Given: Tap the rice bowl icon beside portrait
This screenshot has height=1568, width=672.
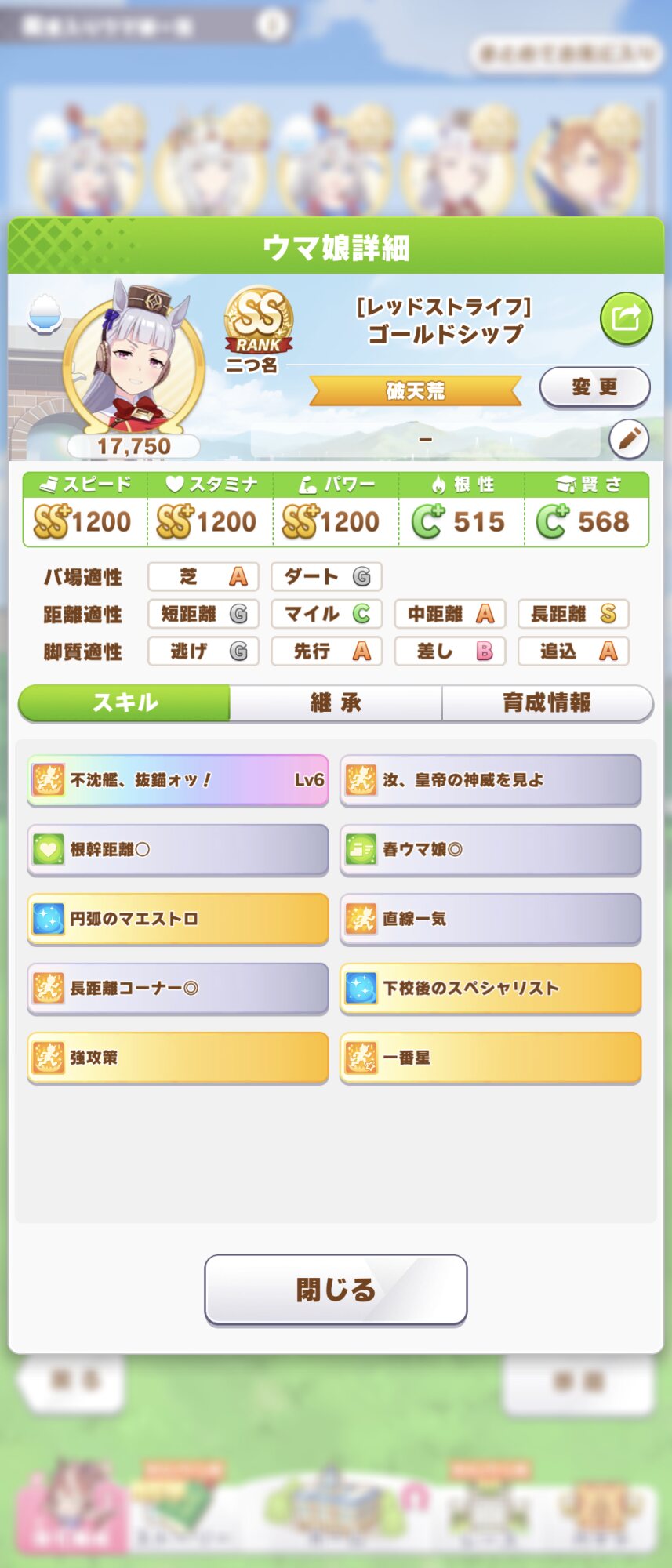Looking at the screenshot, I should pos(45,314).
